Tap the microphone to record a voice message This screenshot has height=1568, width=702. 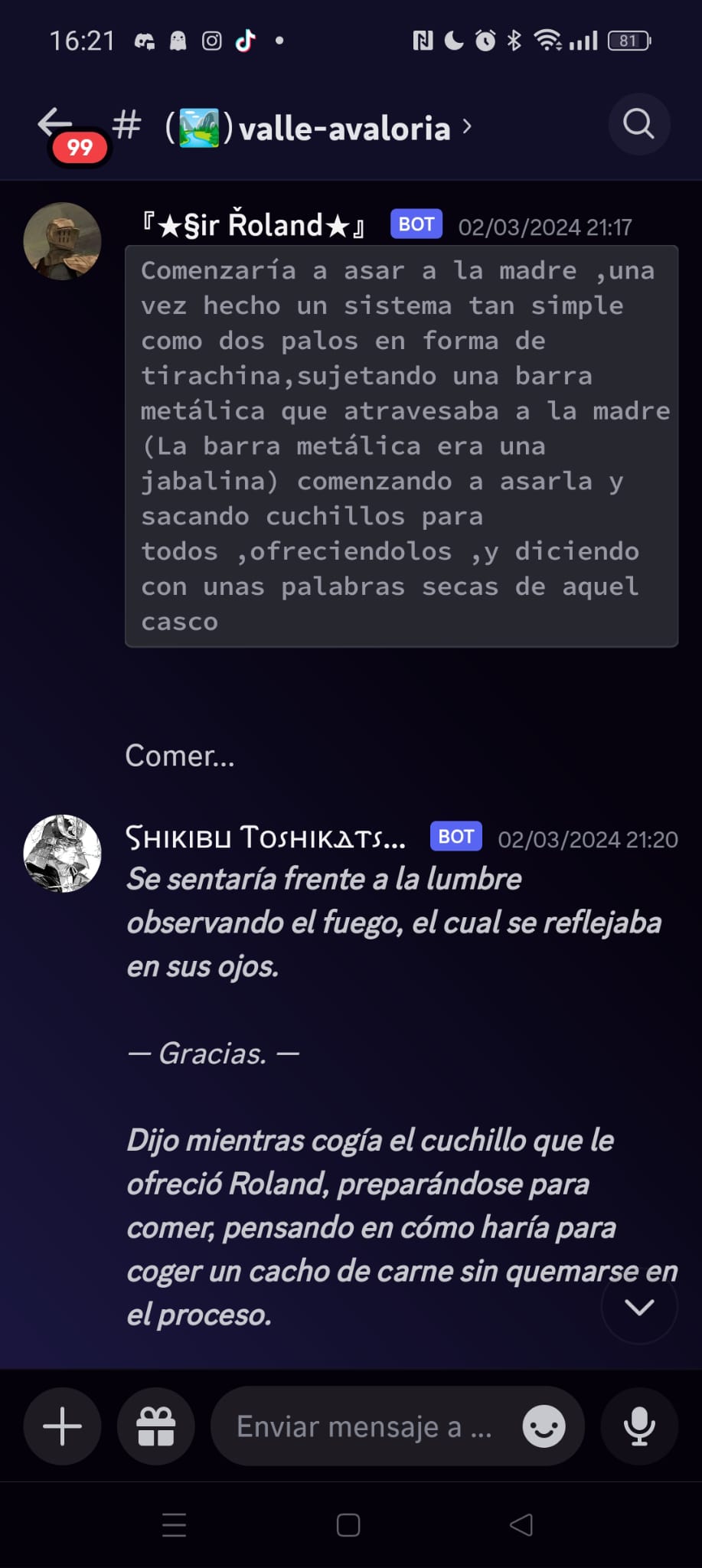click(638, 1426)
